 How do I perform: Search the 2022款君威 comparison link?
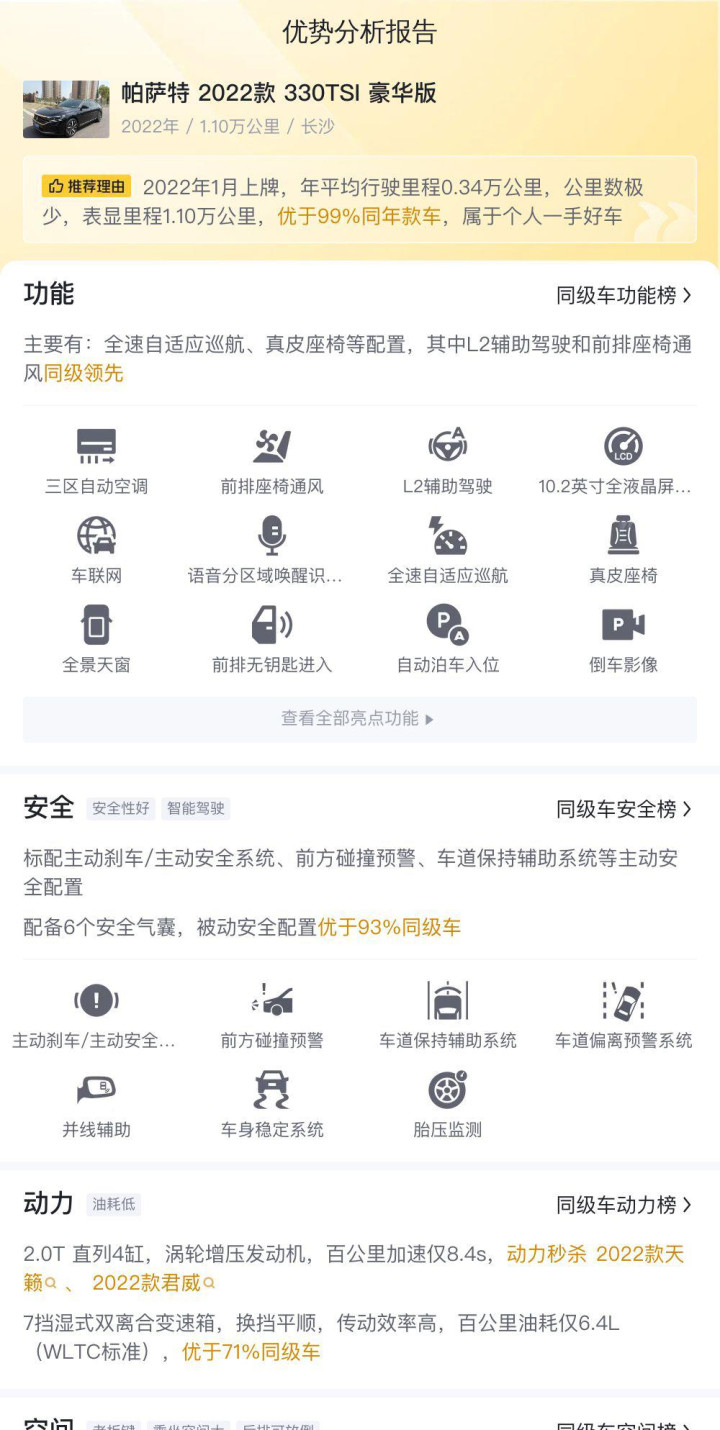coord(154,1283)
